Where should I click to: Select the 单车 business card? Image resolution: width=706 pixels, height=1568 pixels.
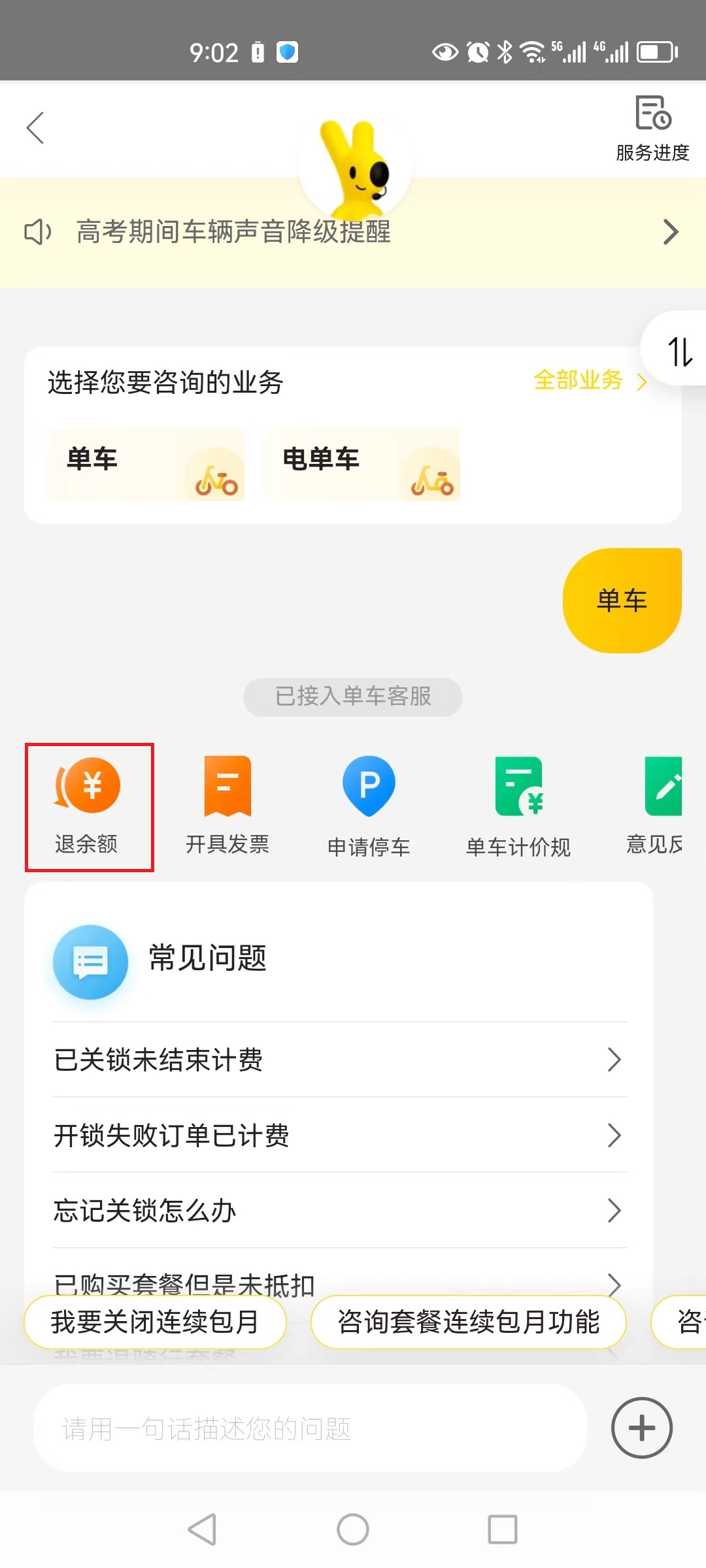pyautogui.click(x=145, y=465)
